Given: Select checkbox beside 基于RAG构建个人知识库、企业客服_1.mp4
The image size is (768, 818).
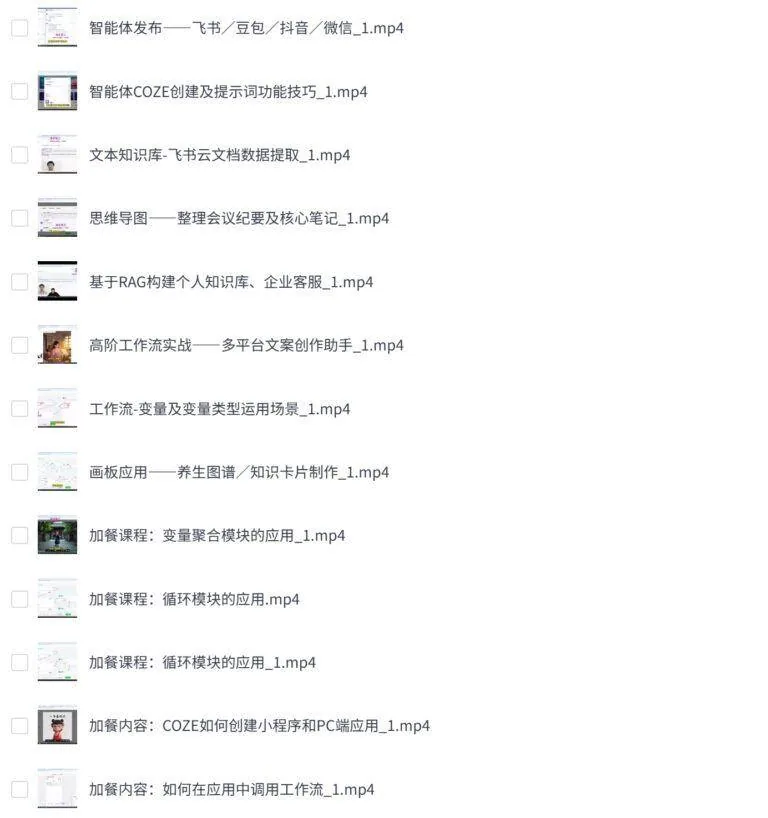Looking at the screenshot, I should pyautogui.click(x=19, y=282).
